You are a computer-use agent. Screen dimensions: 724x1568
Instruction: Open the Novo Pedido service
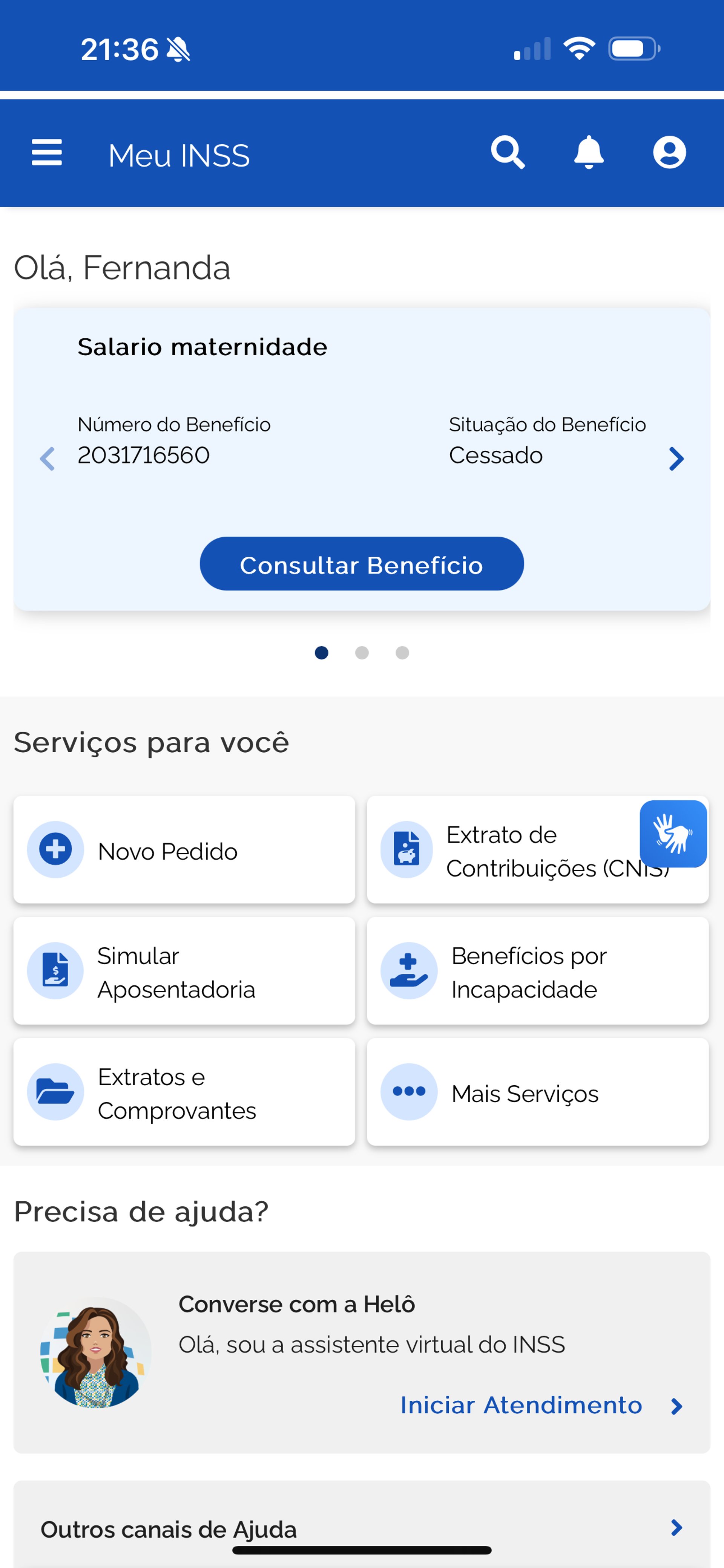(x=184, y=850)
